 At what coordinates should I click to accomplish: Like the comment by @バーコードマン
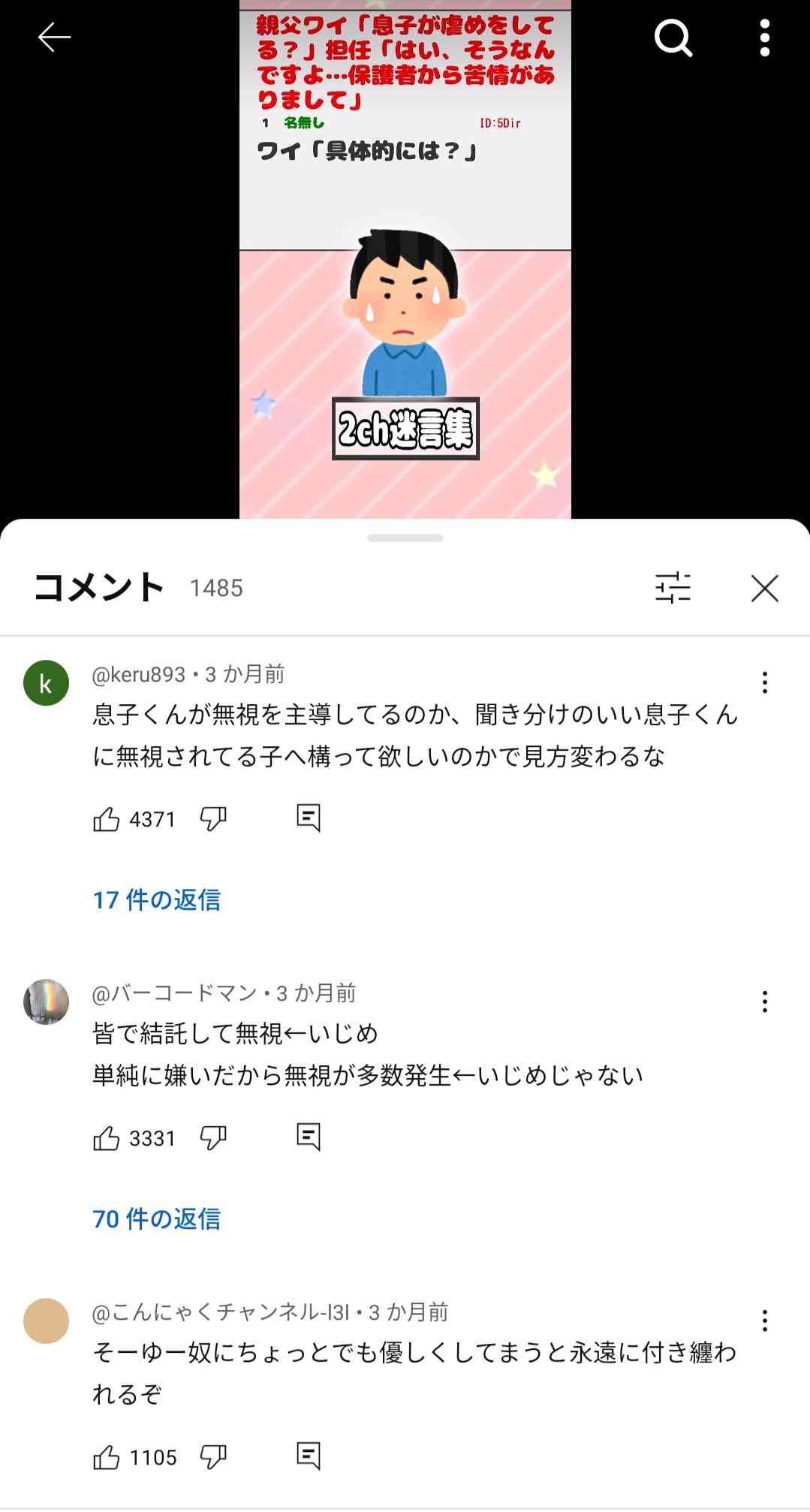pyautogui.click(x=107, y=1138)
